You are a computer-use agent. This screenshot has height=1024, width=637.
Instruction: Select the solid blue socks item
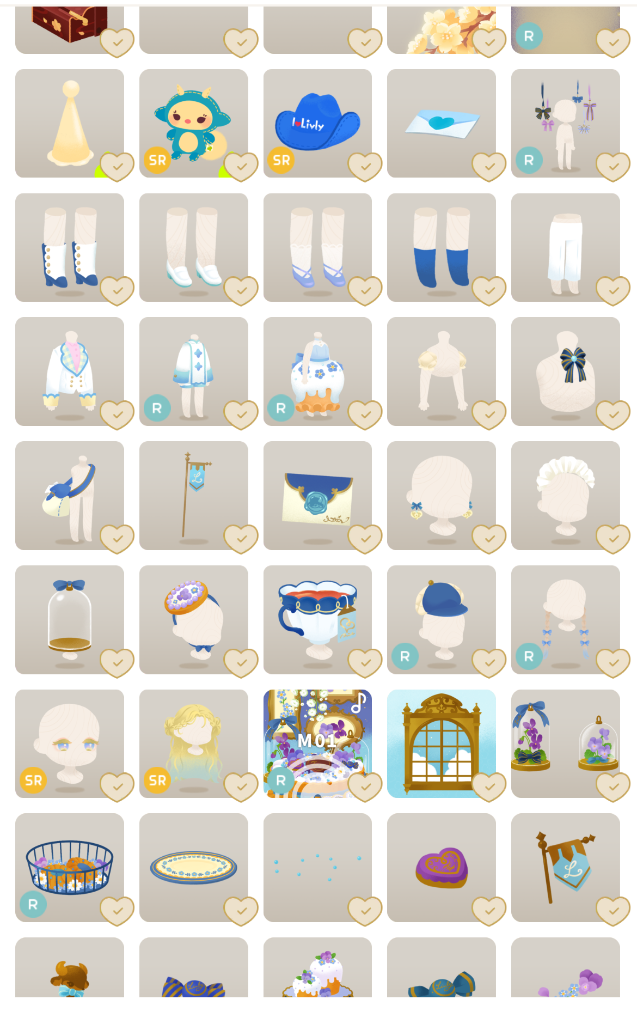click(x=442, y=248)
